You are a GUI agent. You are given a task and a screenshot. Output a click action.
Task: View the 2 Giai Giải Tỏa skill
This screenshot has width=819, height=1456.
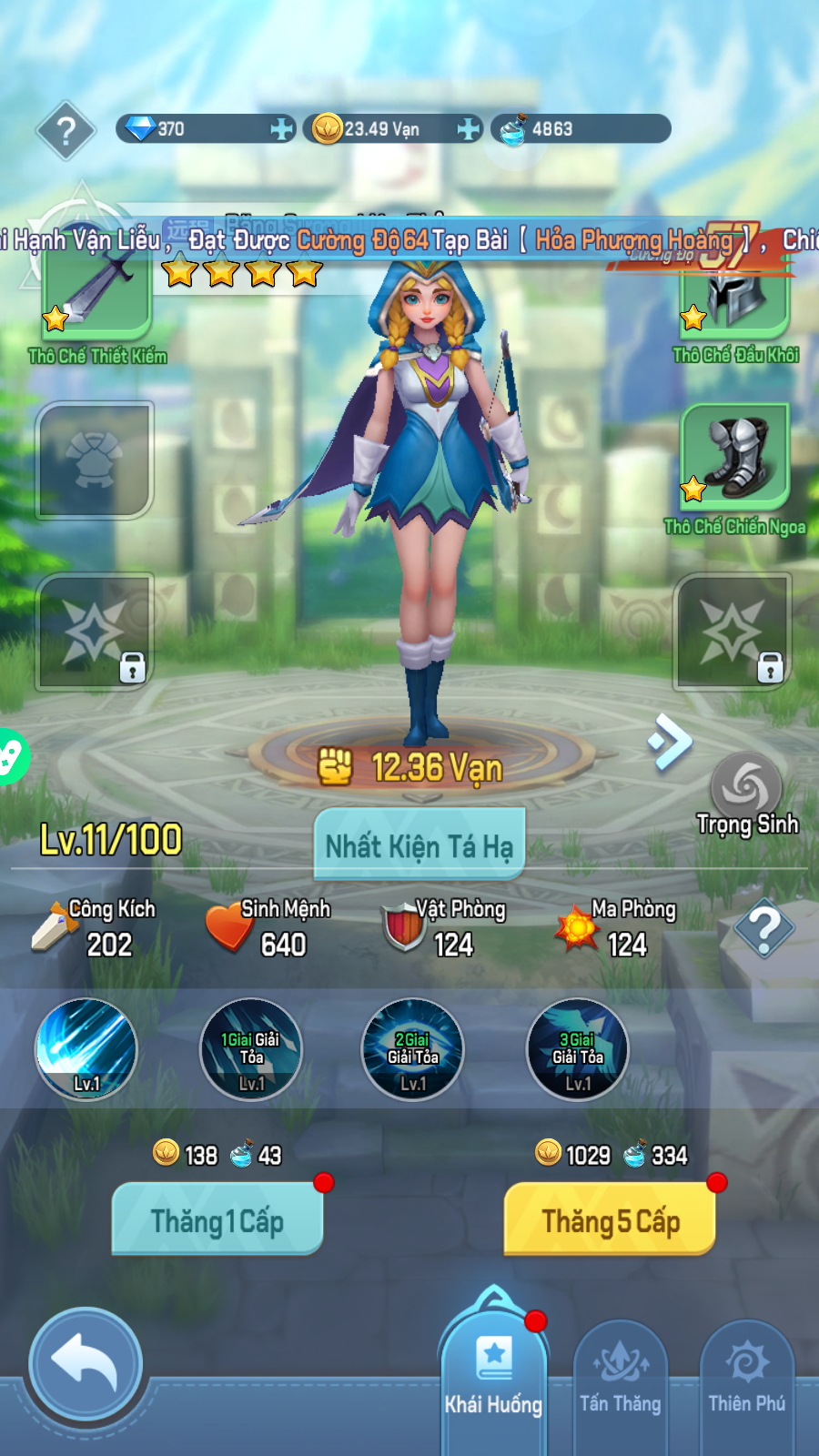413,1049
